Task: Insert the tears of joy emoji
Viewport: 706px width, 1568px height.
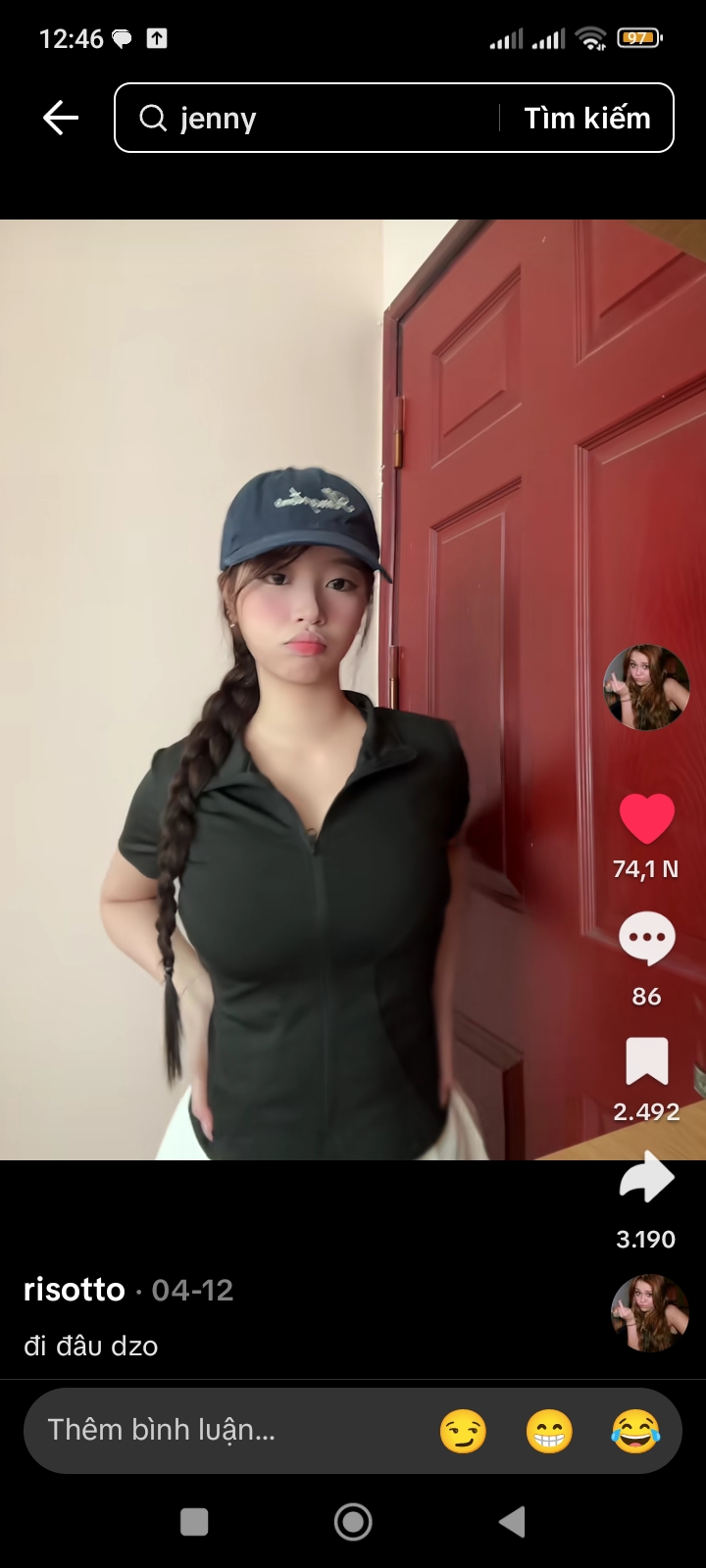Action: tap(635, 1431)
